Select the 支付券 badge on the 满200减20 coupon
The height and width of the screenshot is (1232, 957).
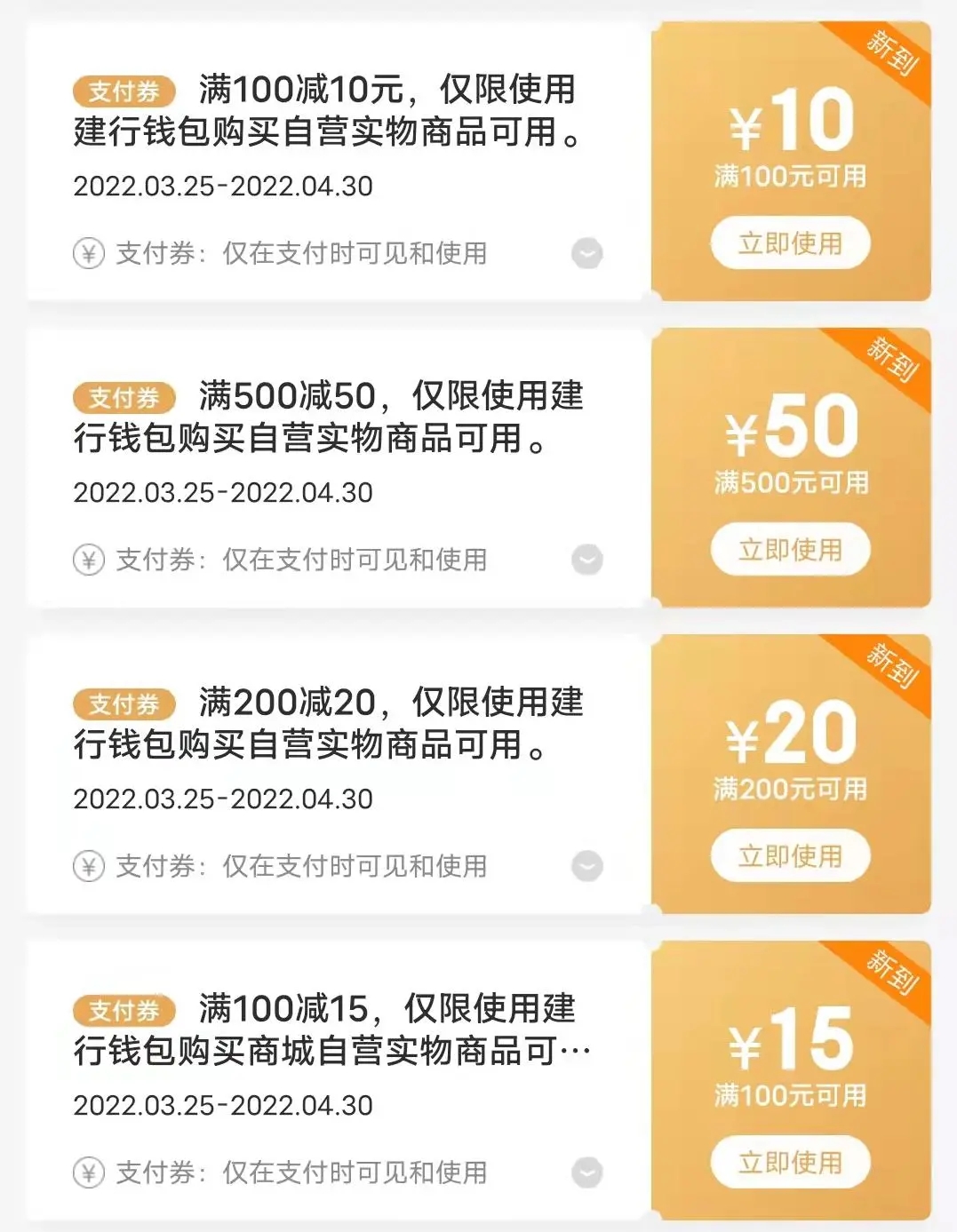tap(125, 704)
